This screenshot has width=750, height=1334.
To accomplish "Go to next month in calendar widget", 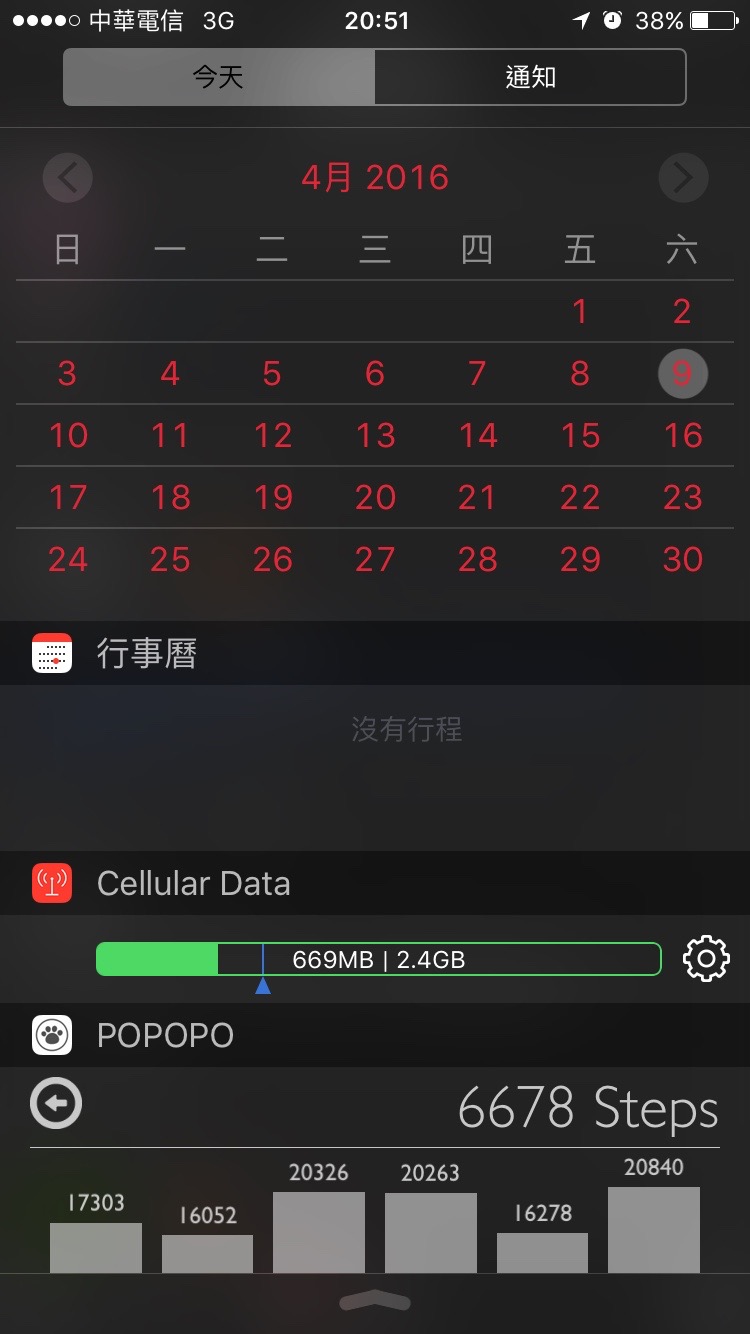I will (x=683, y=179).
